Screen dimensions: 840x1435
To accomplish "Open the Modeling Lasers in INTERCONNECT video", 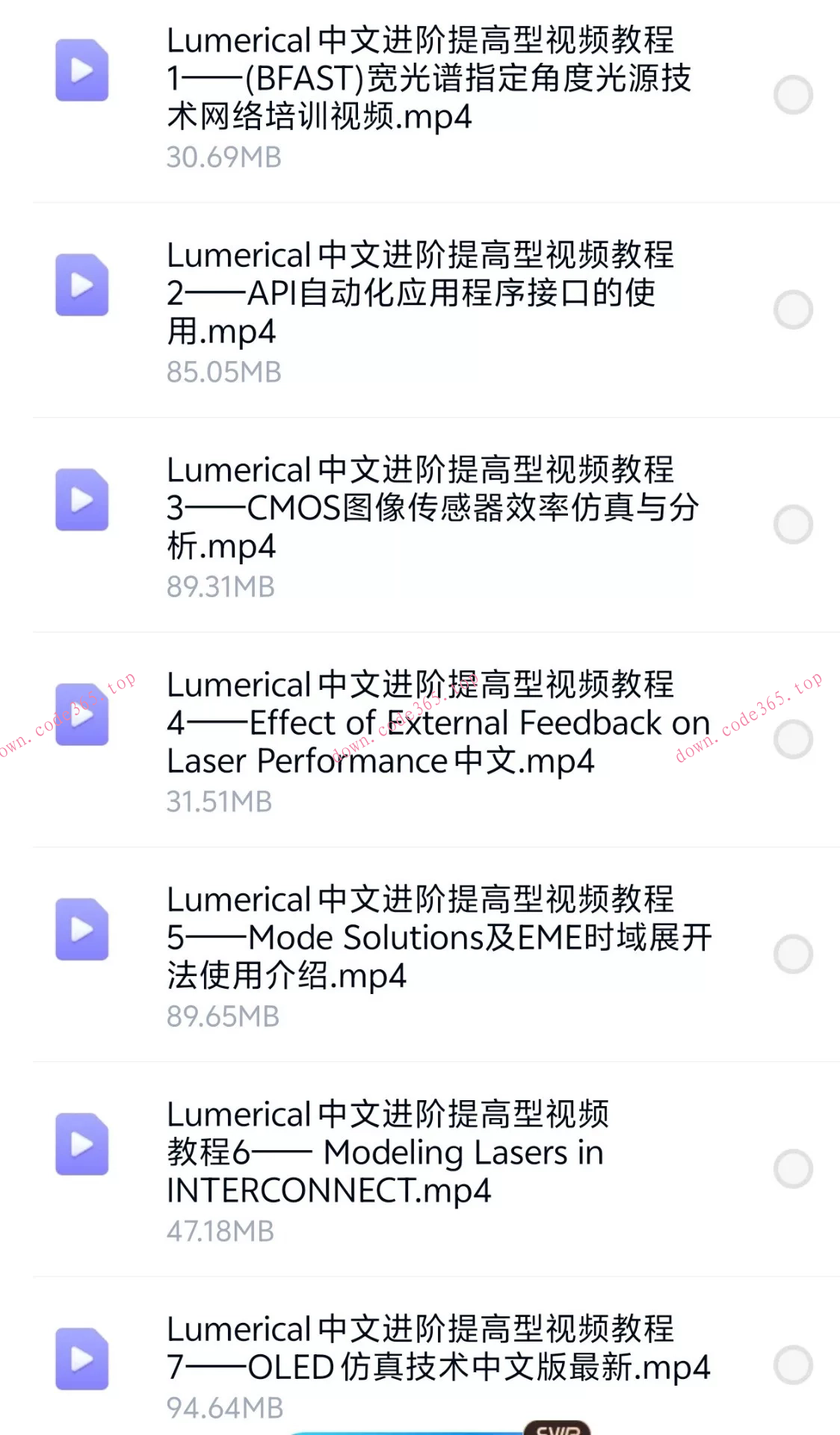I will (385, 1151).
